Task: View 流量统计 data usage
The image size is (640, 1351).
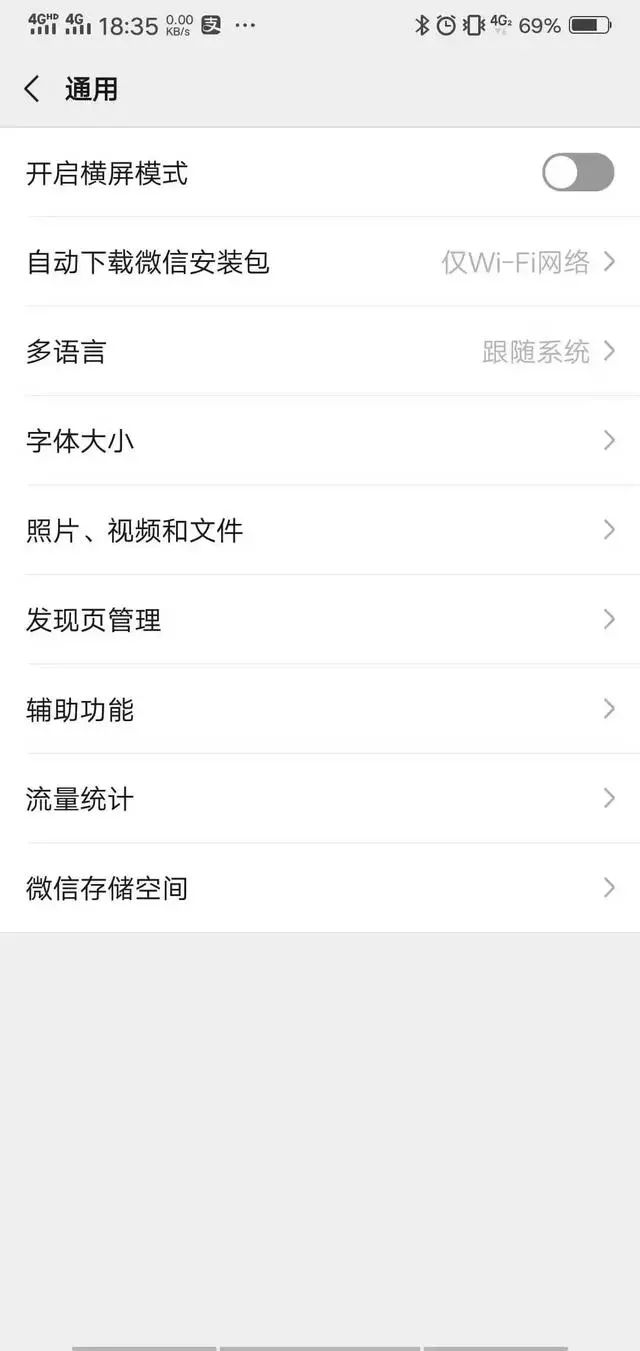Action: (x=320, y=799)
